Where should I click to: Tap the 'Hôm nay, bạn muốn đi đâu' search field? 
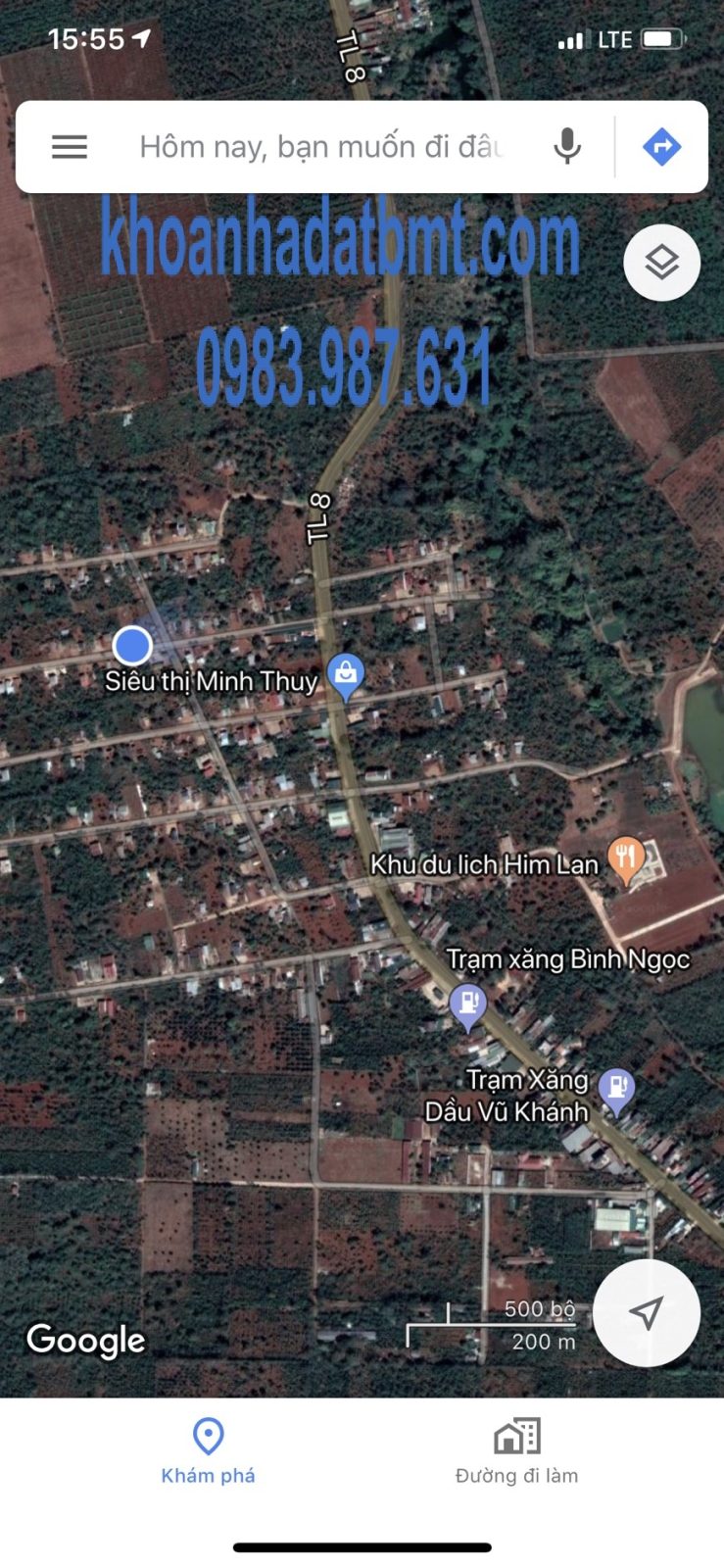click(321, 147)
